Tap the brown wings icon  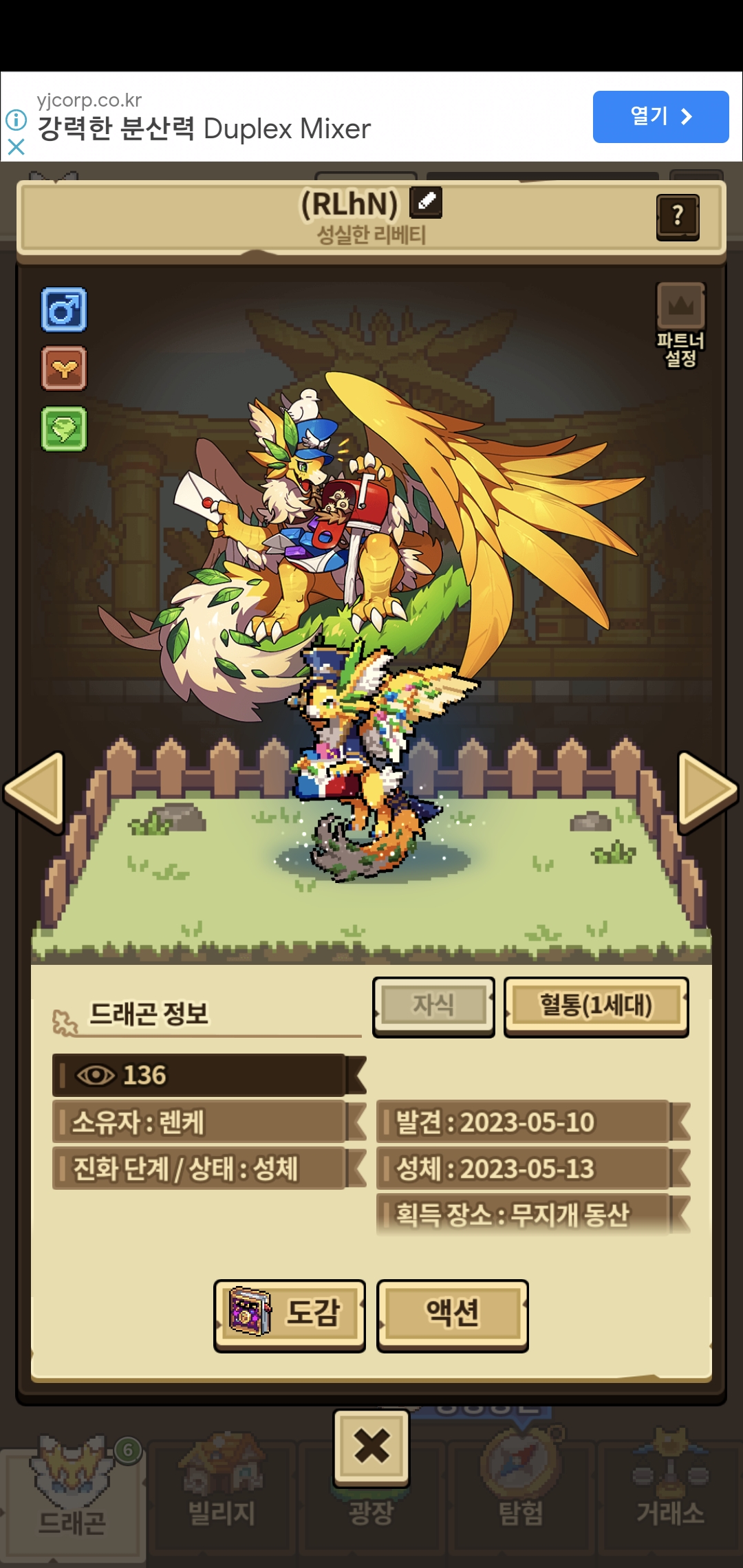(x=64, y=369)
